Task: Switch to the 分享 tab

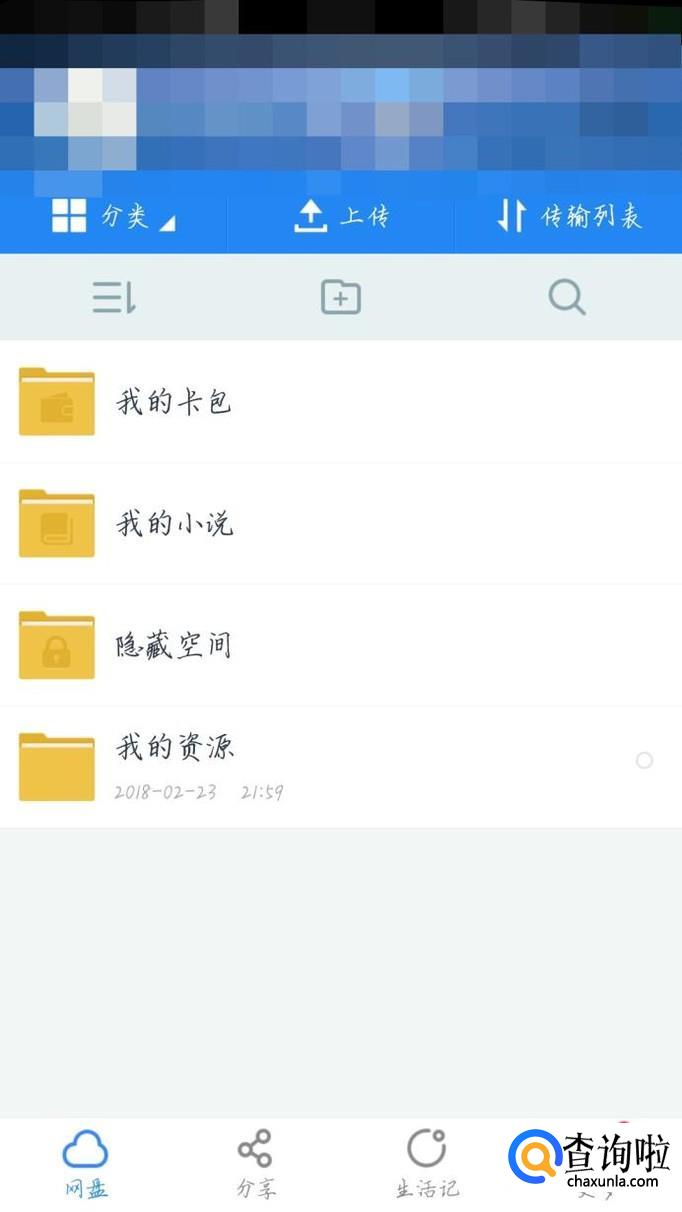Action: [256, 1163]
